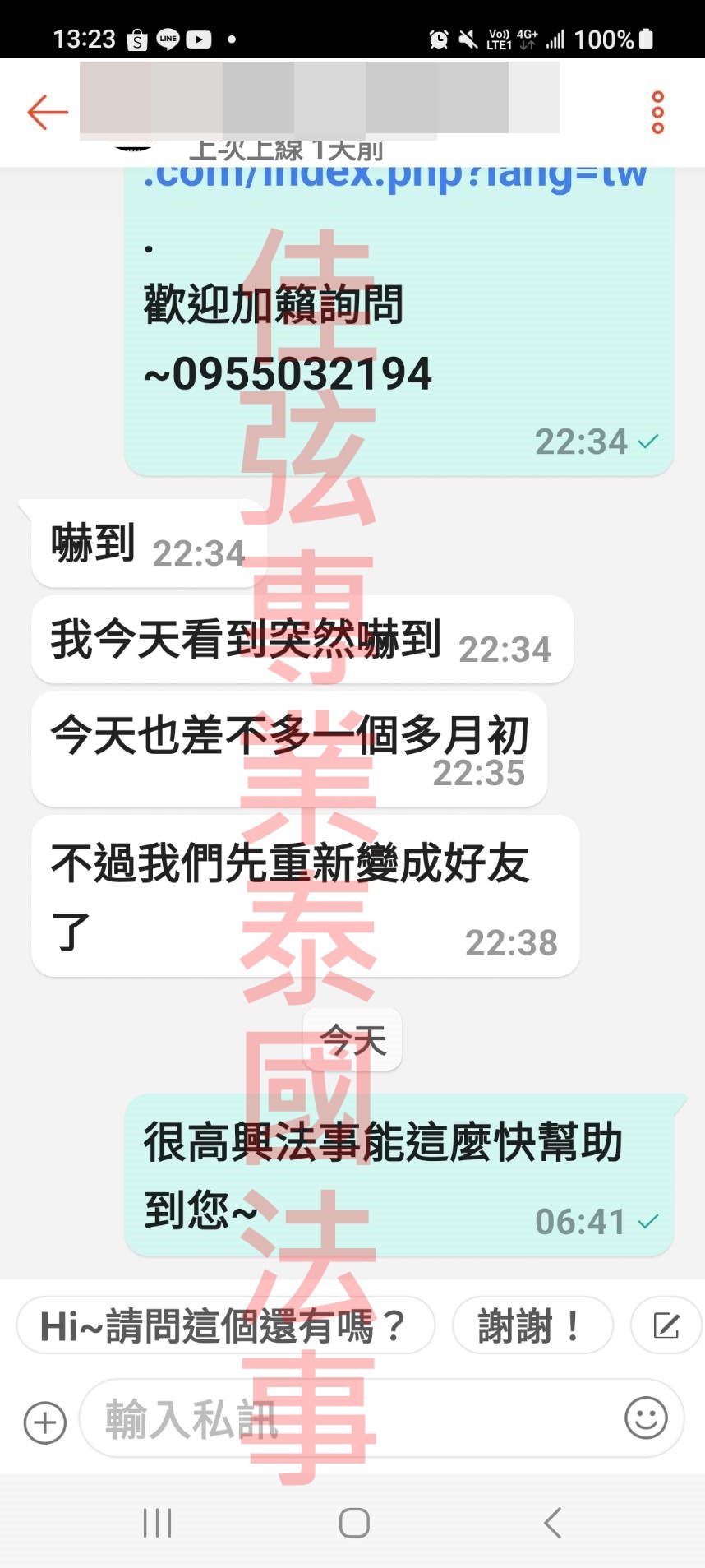Go back from the chat
The height and width of the screenshot is (1568, 705).
(x=47, y=112)
